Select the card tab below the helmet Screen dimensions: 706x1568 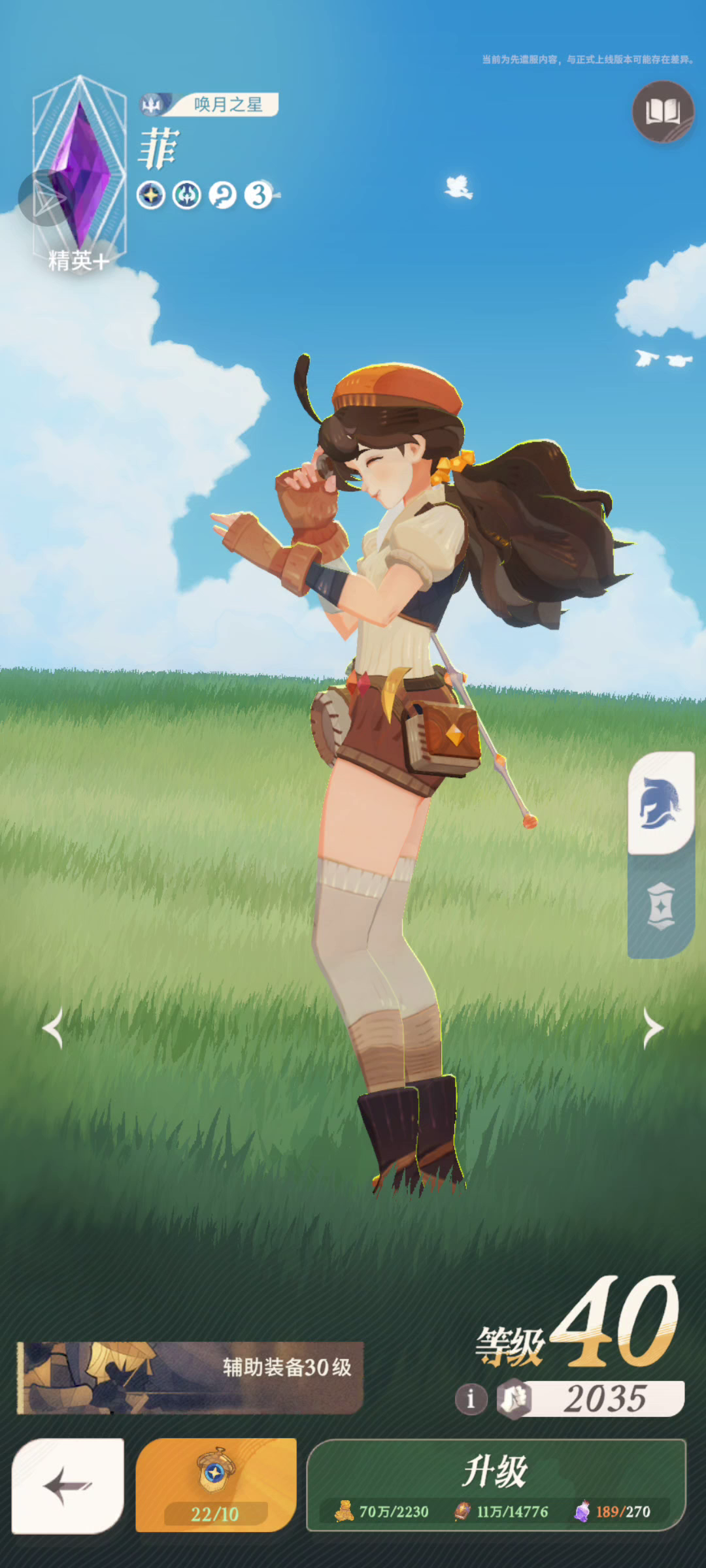pos(660,906)
